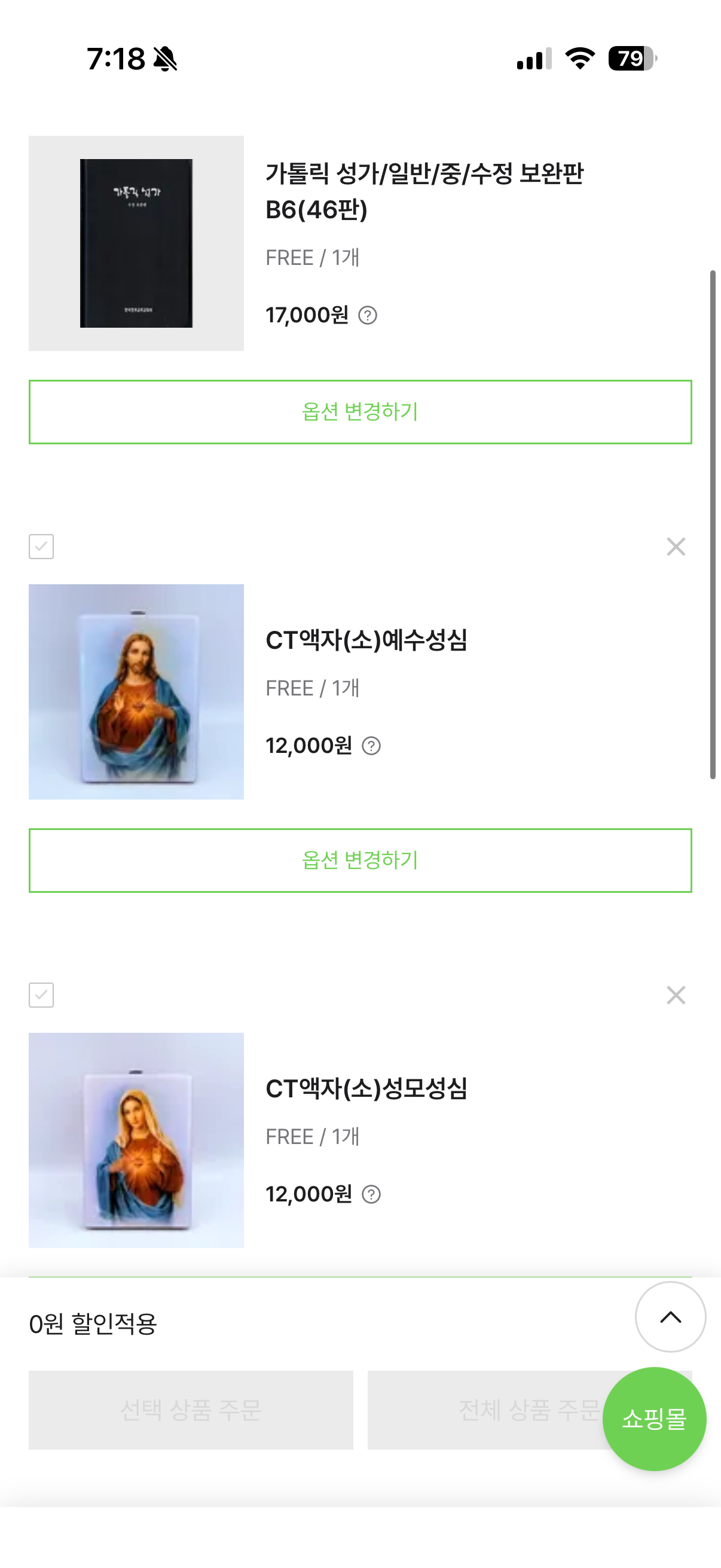Open CT액자(소)성모성심 product picture
Image resolution: width=721 pixels, height=1568 pixels.
tap(136, 1140)
